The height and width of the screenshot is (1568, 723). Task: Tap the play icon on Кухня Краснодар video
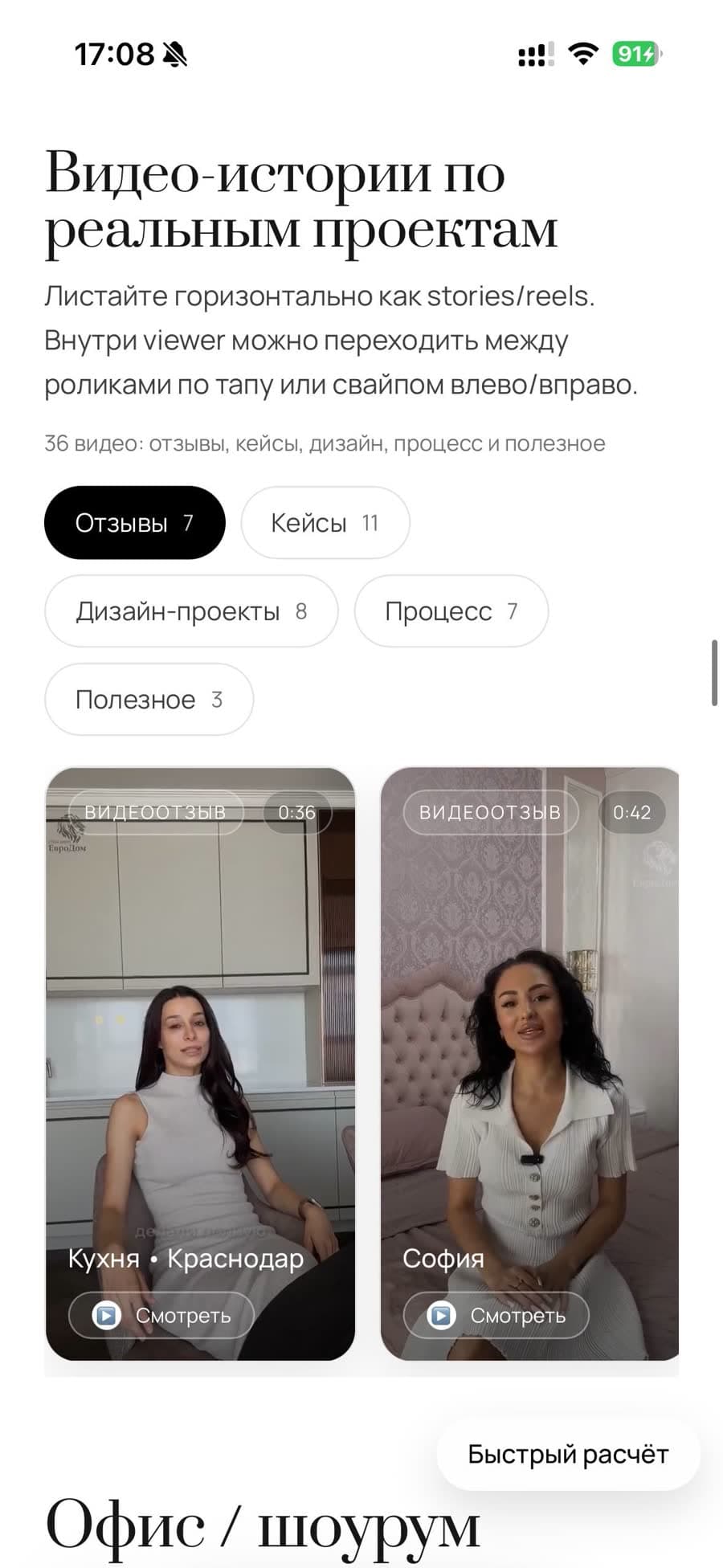pyautogui.click(x=105, y=1315)
